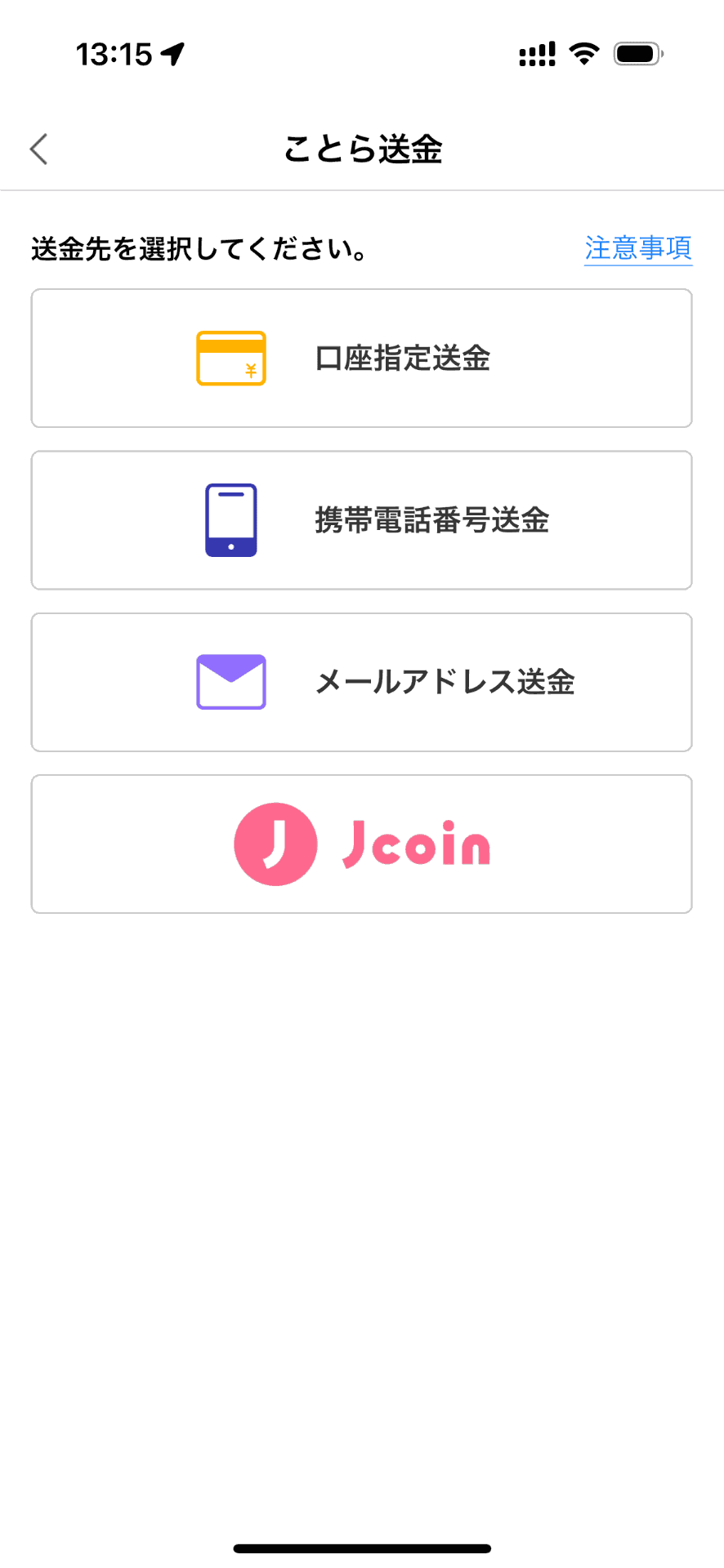Tap the ことら送金 title text
724x1568 pixels.
(362, 149)
